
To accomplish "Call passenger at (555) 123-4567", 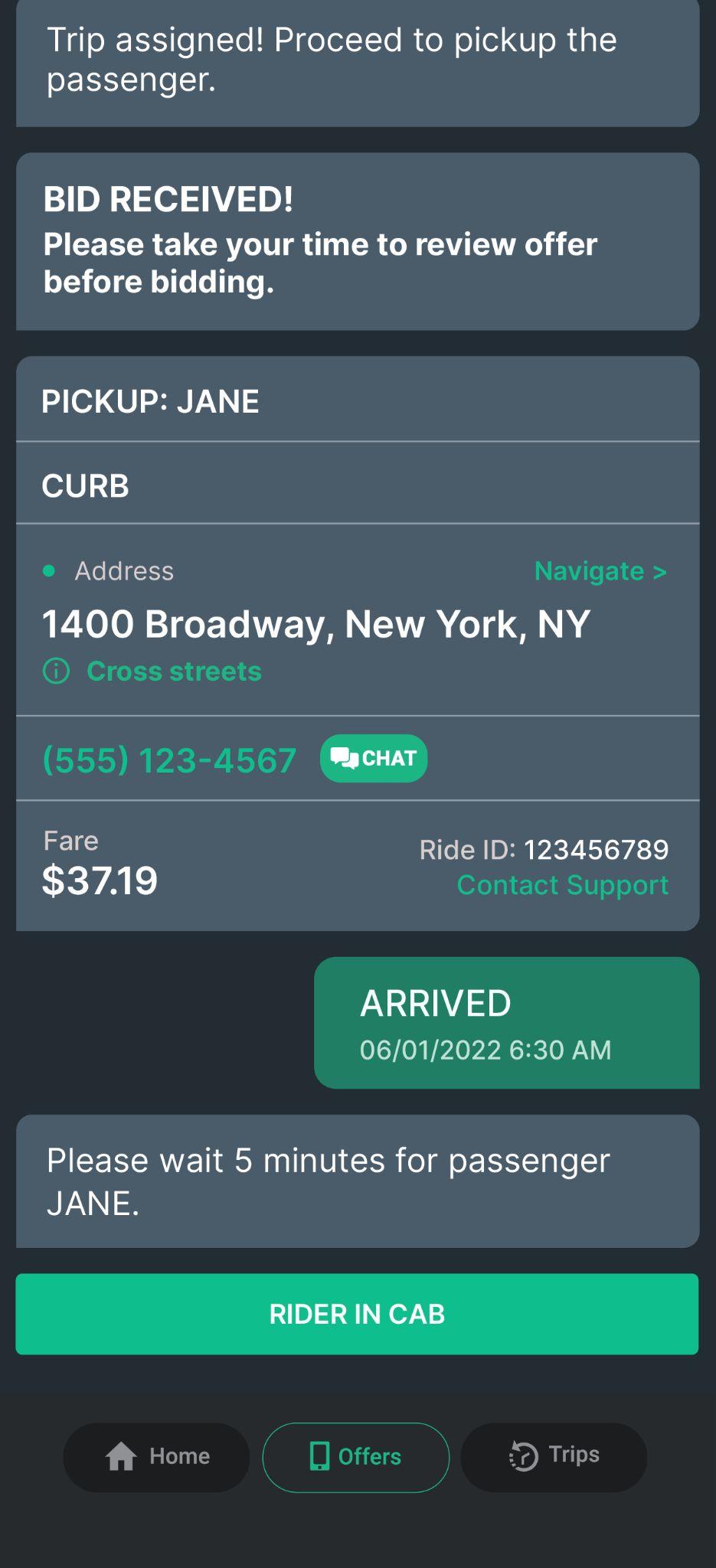I will (169, 759).
